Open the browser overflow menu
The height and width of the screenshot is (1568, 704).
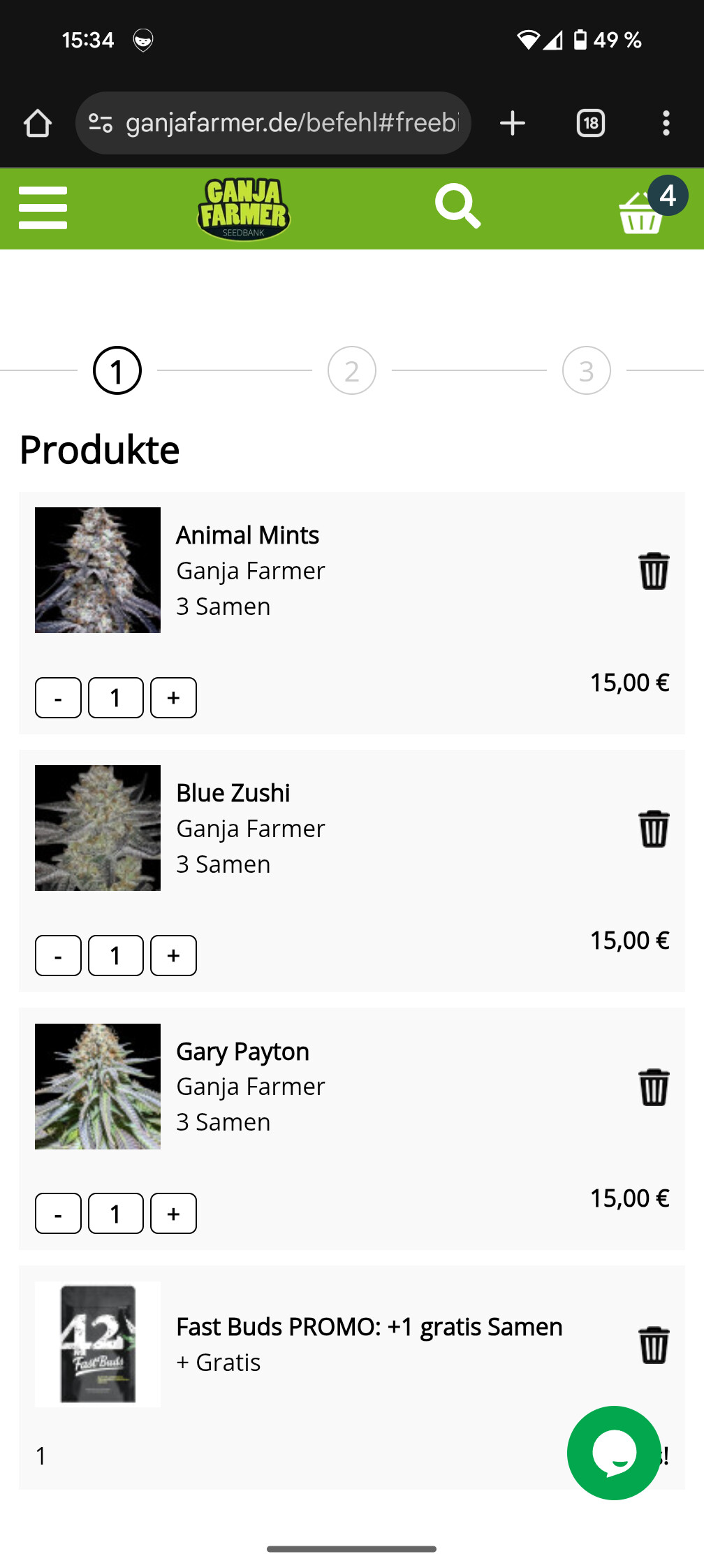pyautogui.click(x=666, y=123)
